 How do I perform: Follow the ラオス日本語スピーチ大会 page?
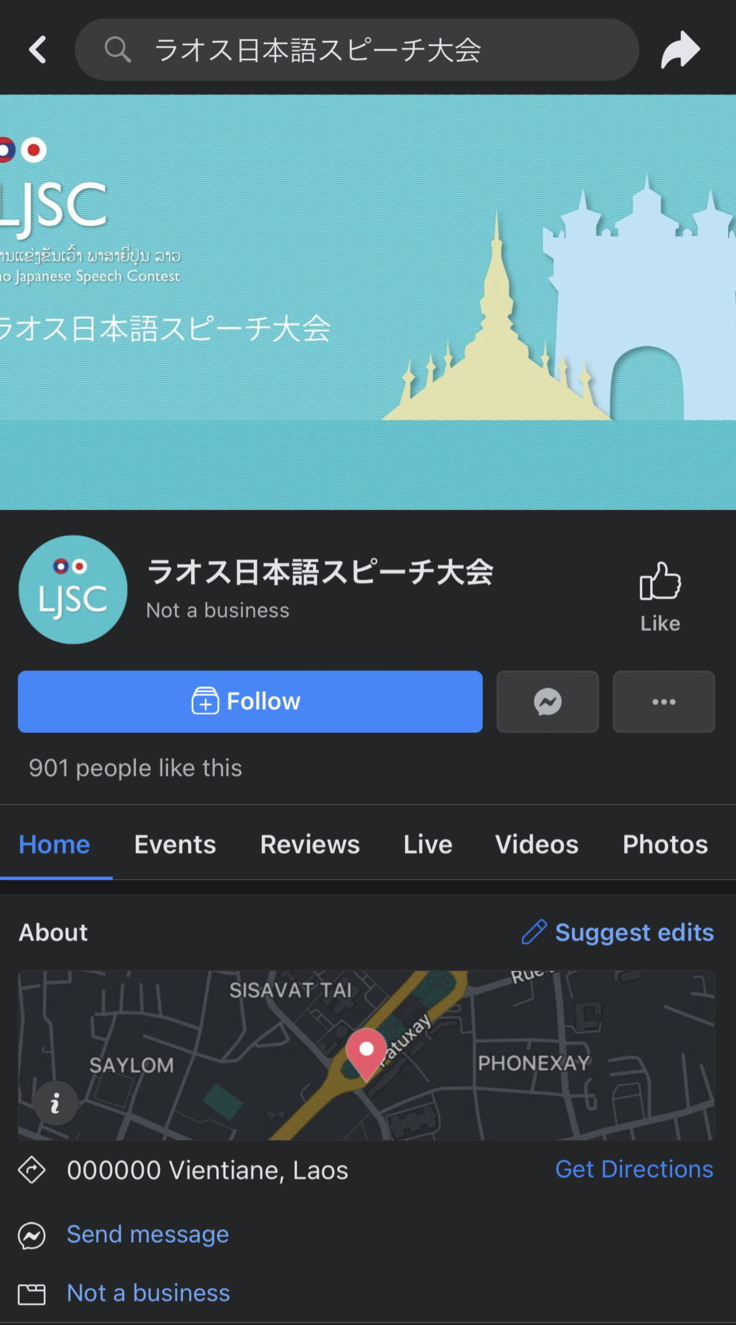point(250,702)
